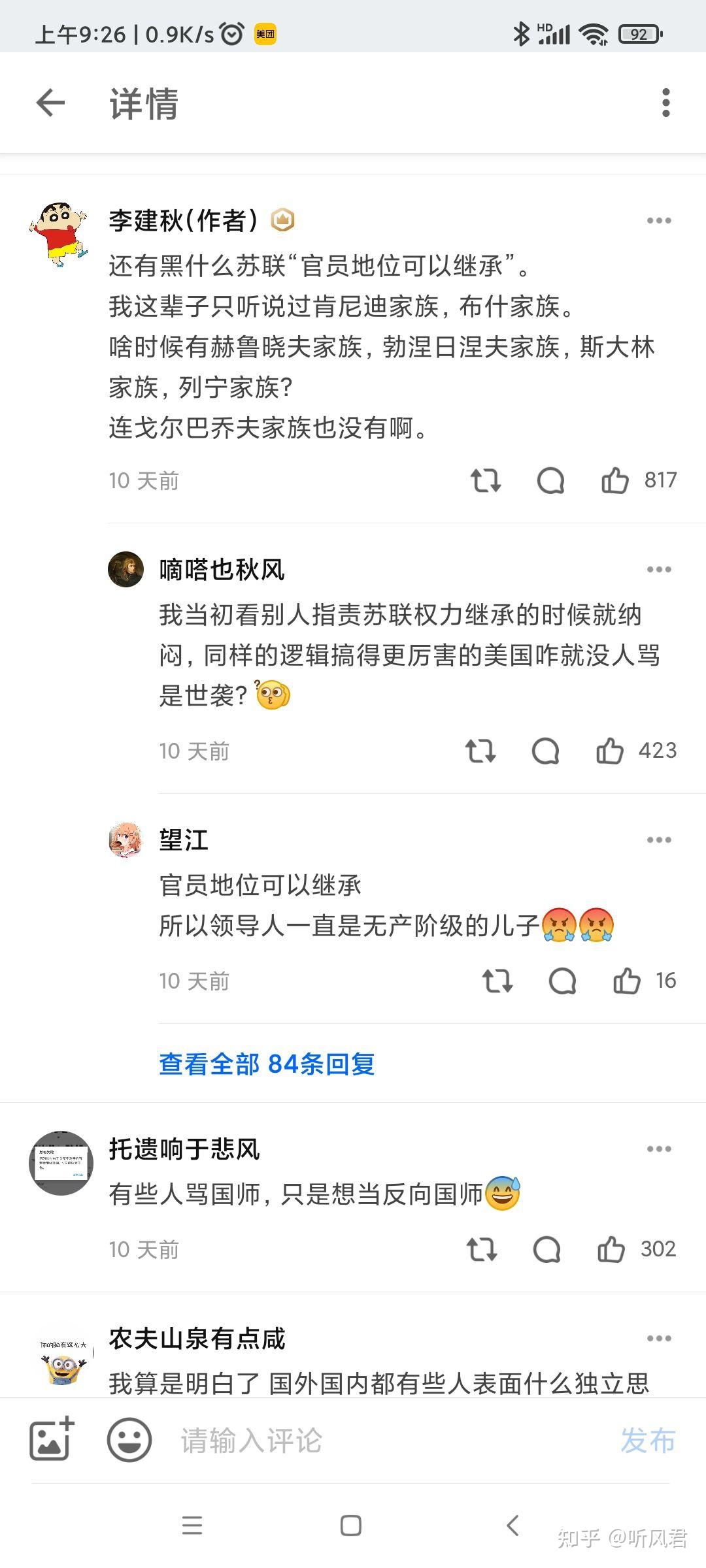
Task: Open the emoji picker
Action: click(129, 1439)
